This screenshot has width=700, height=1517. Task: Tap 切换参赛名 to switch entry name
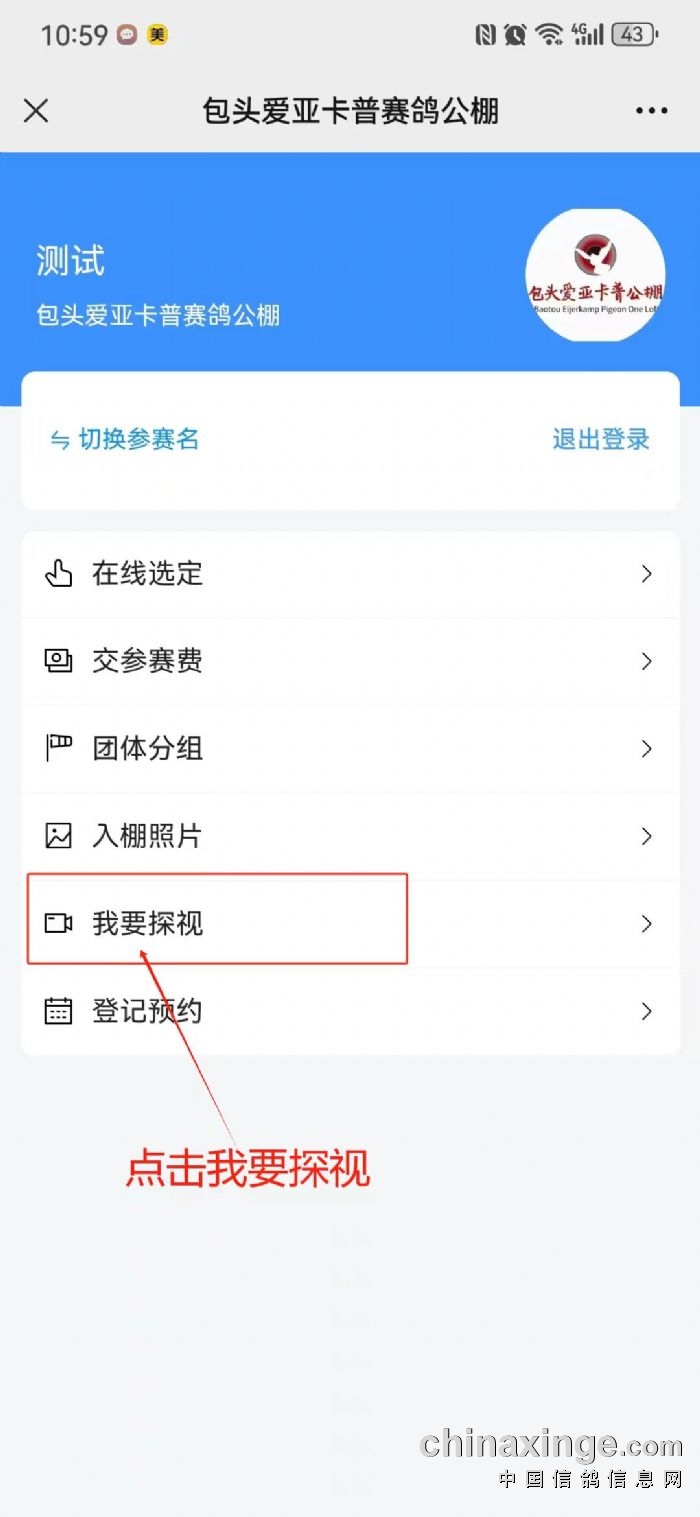(126, 439)
